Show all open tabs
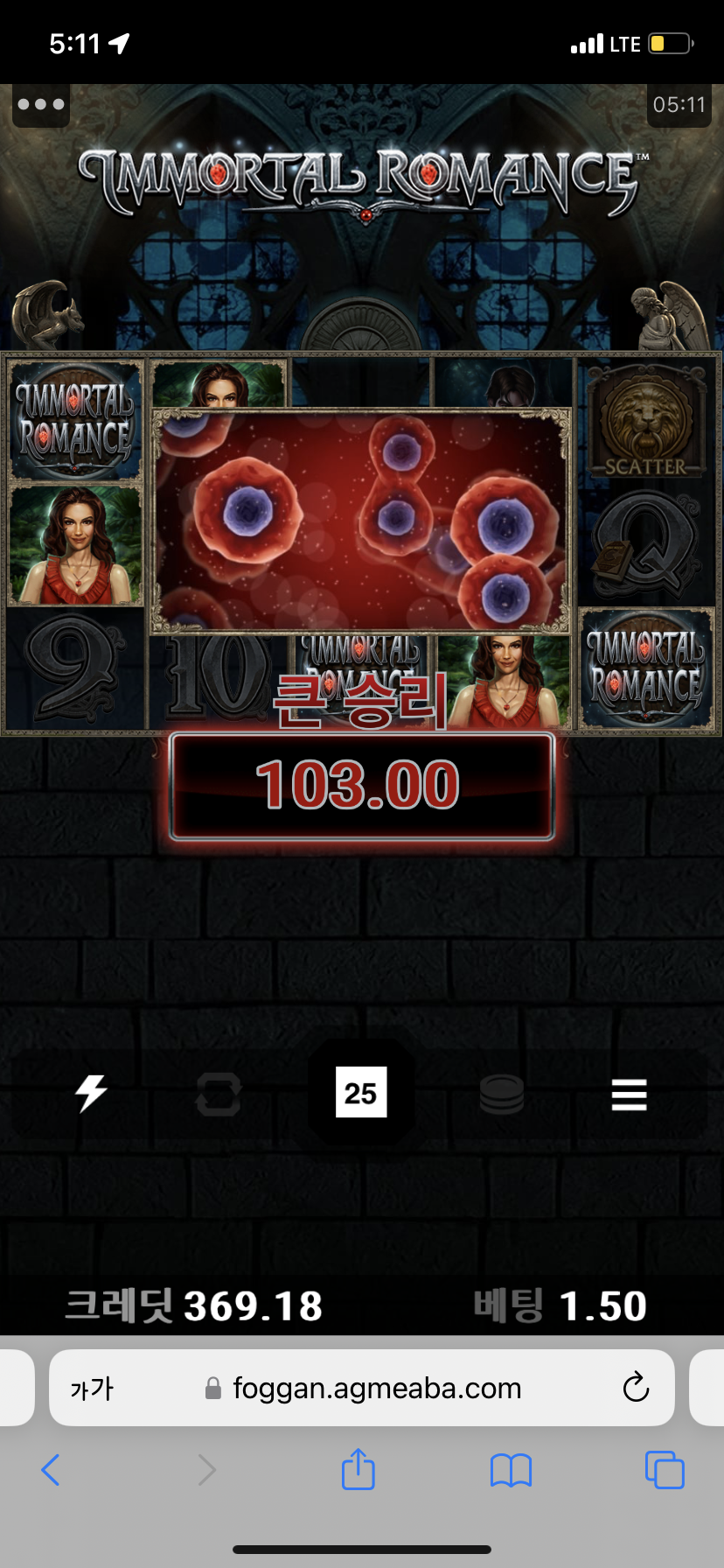Image resolution: width=724 pixels, height=1568 pixels. [x=664, y=1470]
